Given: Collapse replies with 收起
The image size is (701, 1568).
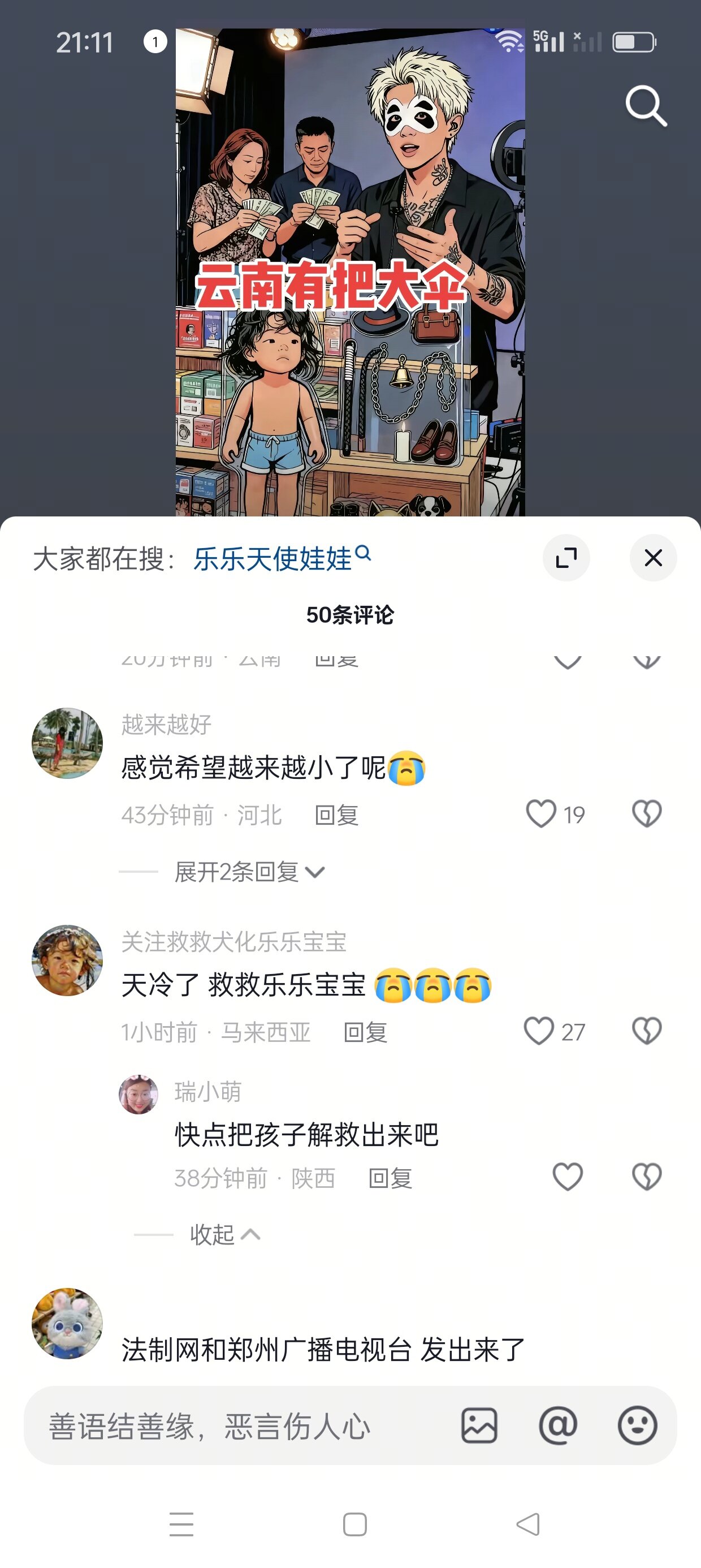Looking at the screenshot, I should click(x=224, y=1234).
